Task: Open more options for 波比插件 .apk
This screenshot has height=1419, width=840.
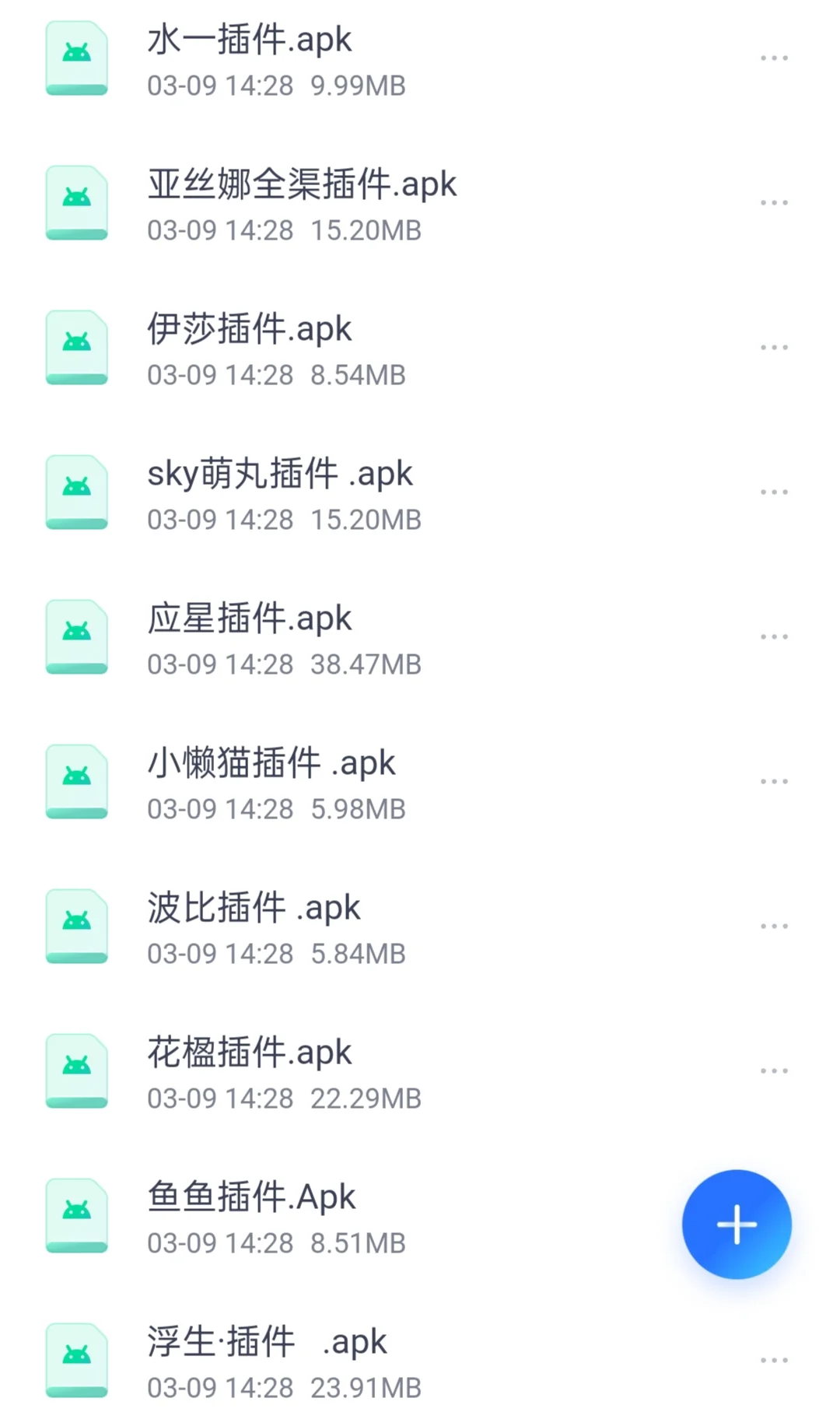Action: click(x=774, y=927)
